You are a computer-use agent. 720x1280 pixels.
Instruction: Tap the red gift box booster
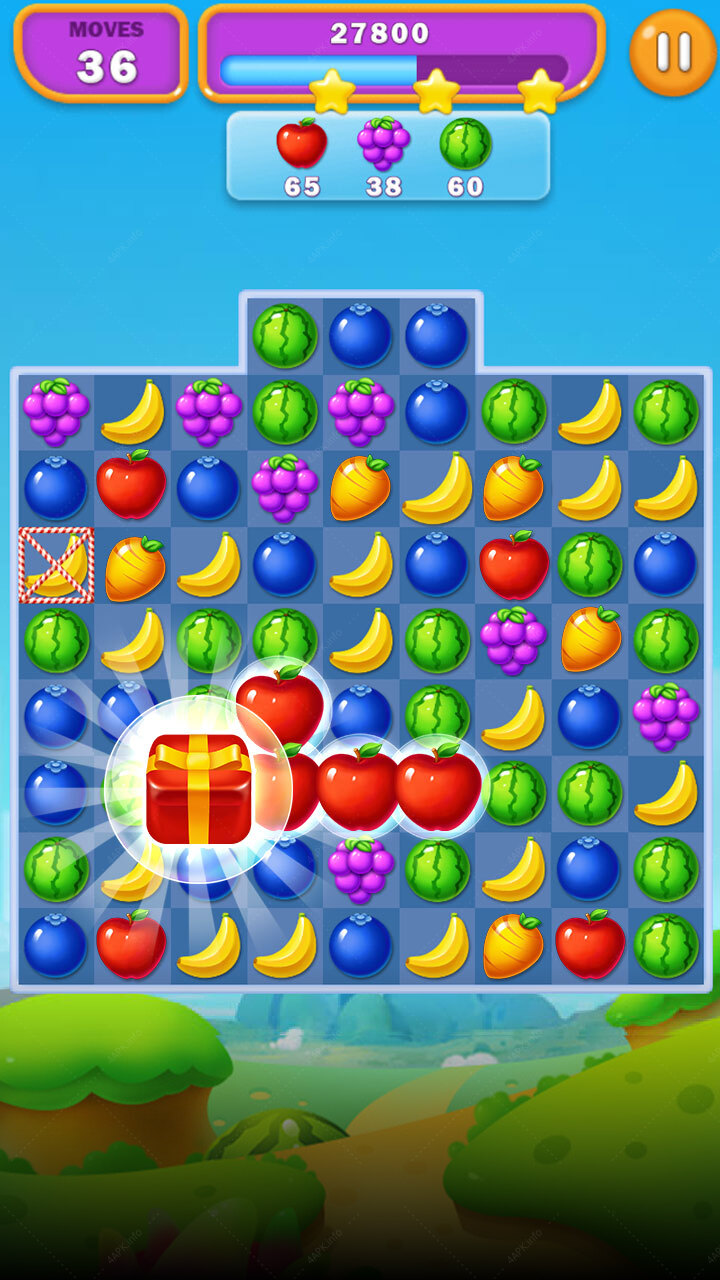coord(198,789)
